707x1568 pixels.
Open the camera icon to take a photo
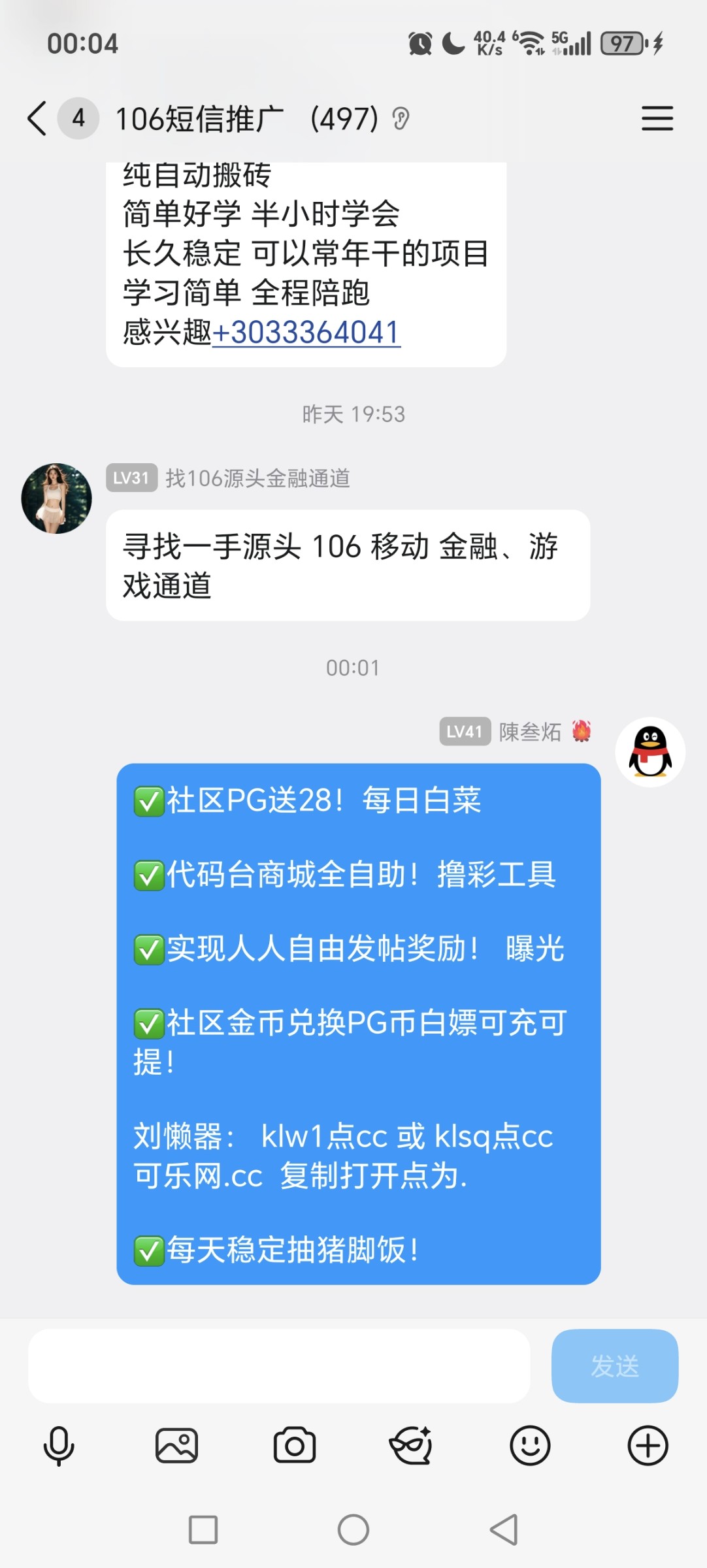pyautogui.click(x=295, y=1445)
